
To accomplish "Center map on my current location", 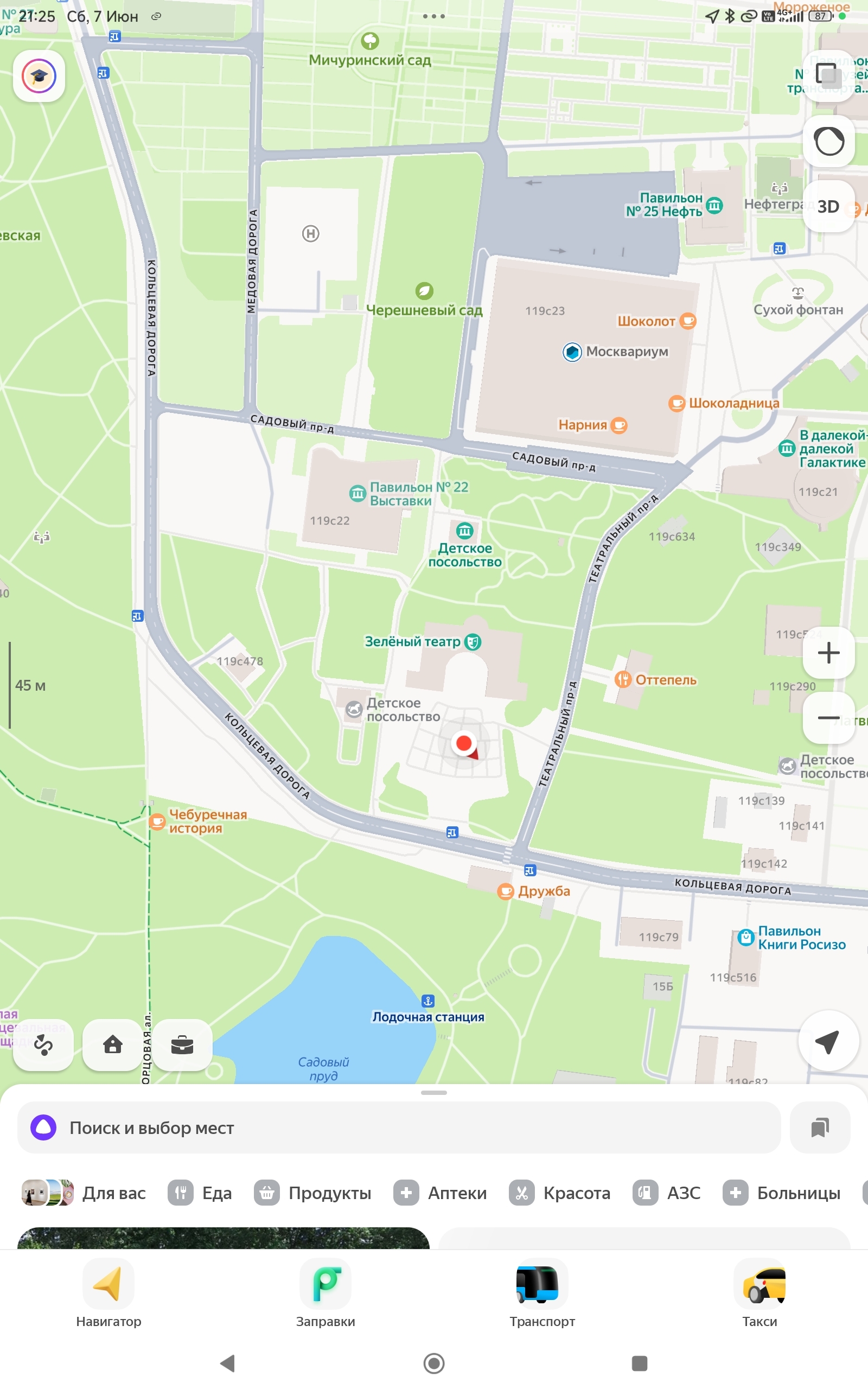I will pyautogui.click(x=827, y=1042).
